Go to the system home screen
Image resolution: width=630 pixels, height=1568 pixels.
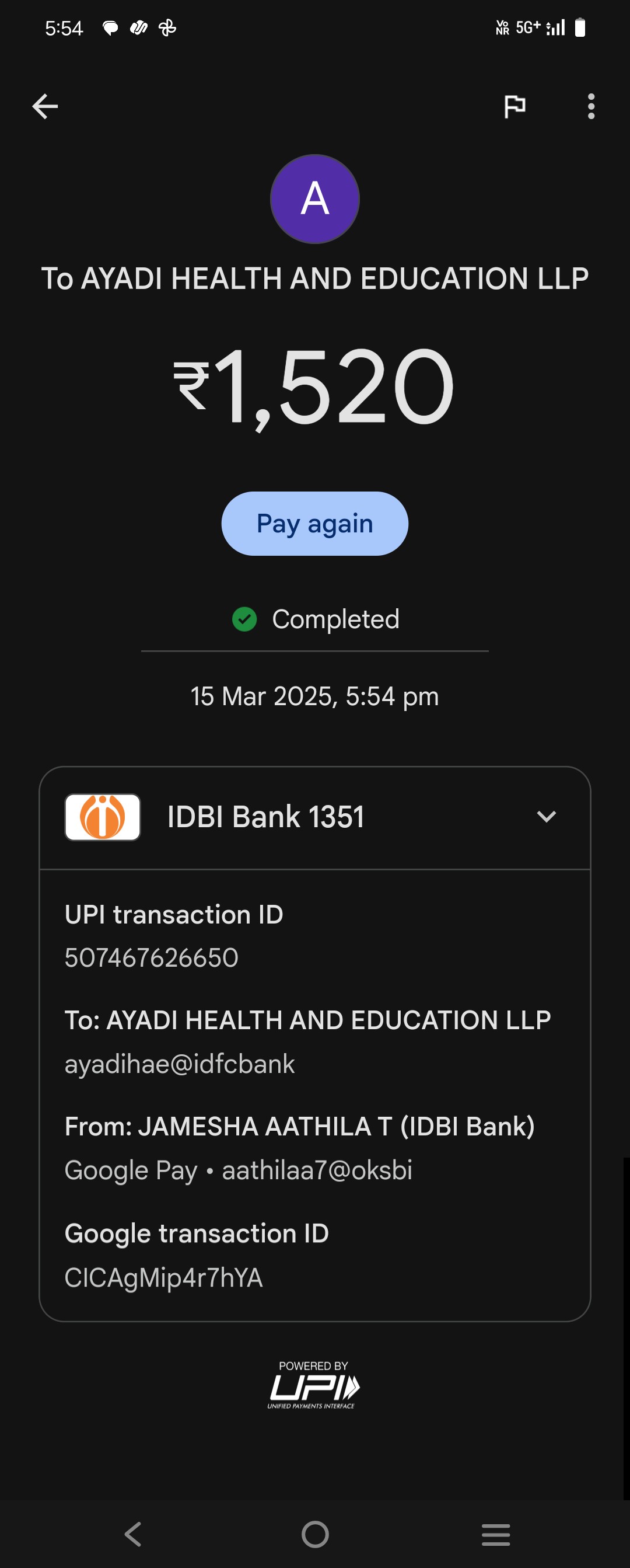(x=314, y=1534)
